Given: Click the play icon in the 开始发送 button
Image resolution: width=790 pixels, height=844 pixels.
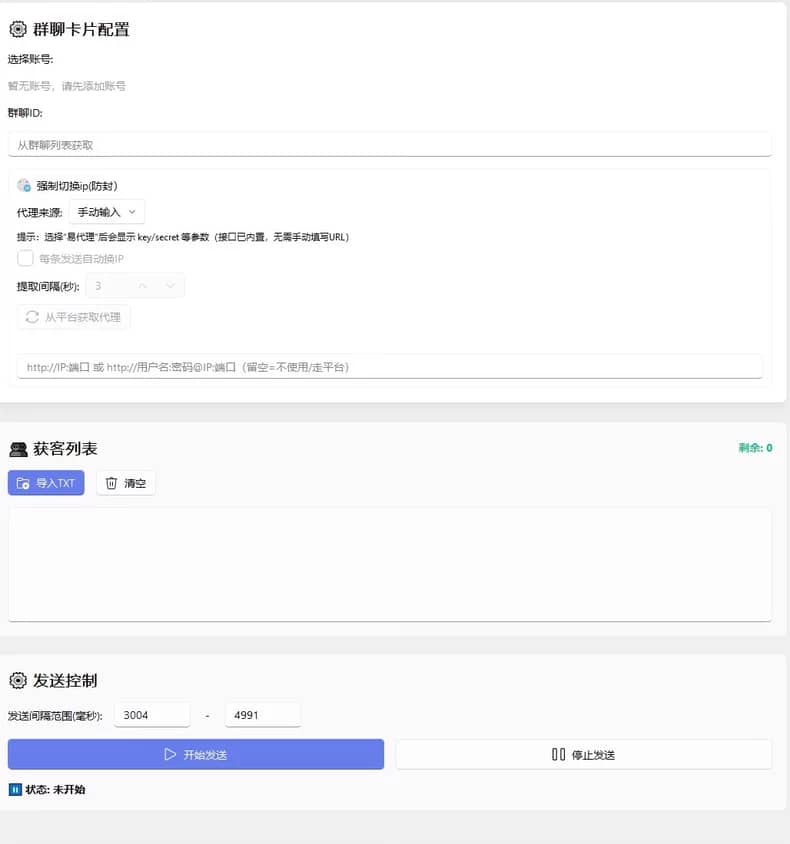Looking at the screenshot, I should coord(168,754).
